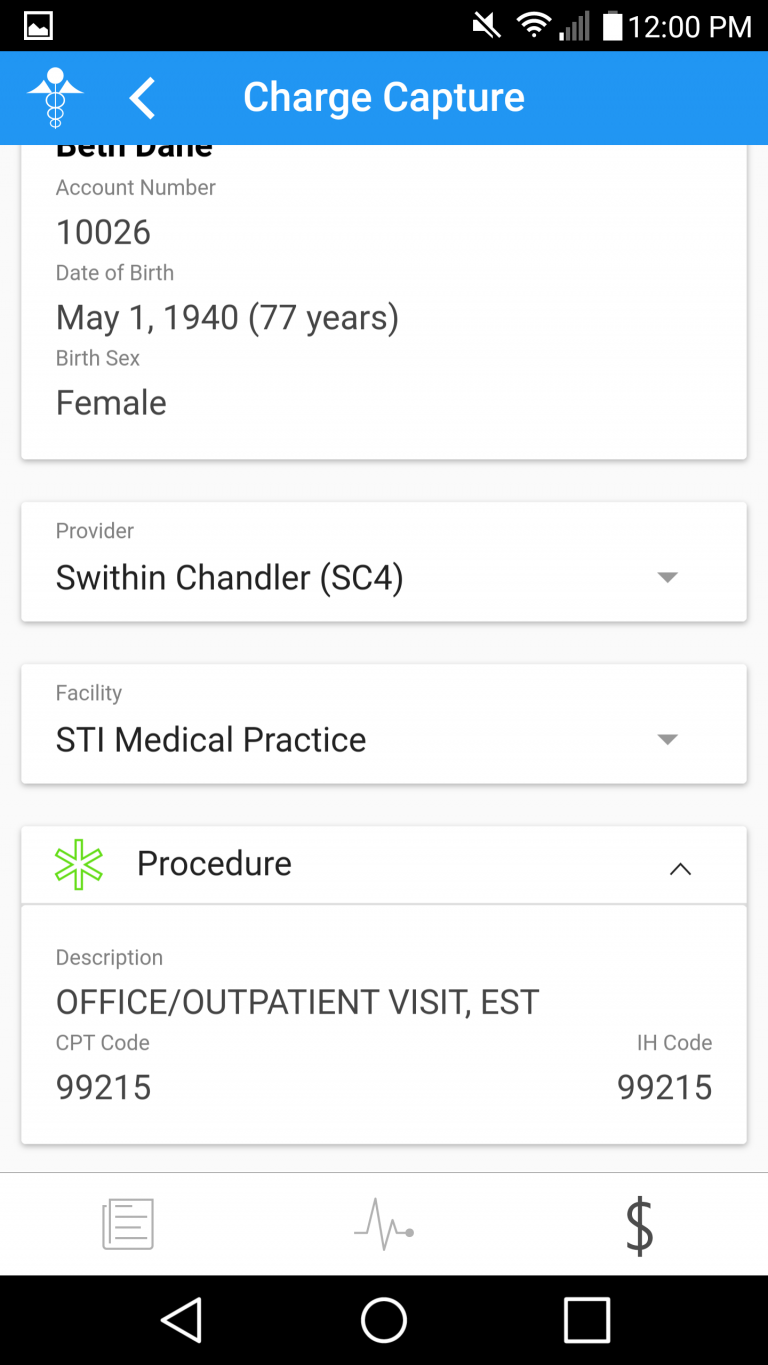This screenshot has height=1365, width=768.
Task: Tap the system home button
Action: pyautogui.click(x=384, y=1320)
